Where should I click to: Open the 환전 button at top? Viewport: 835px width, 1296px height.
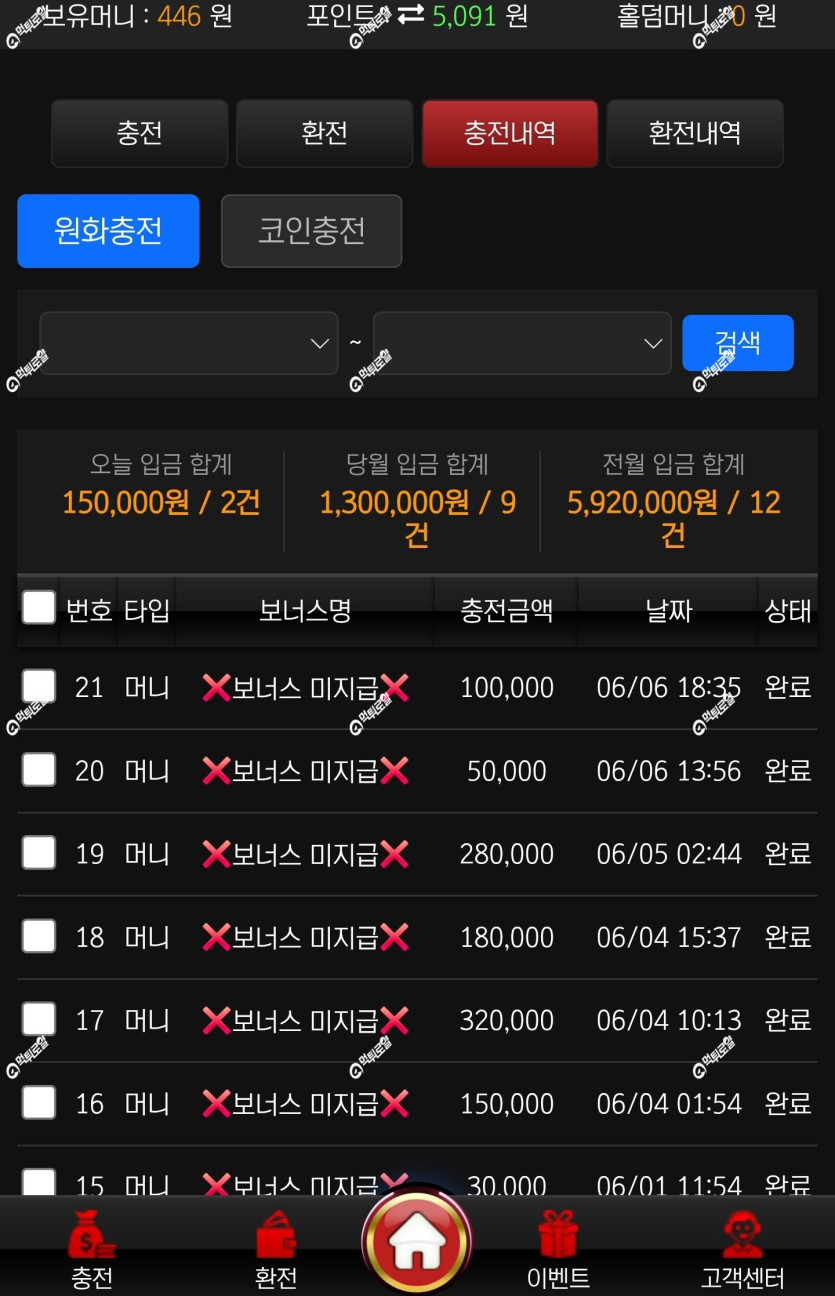[x=324, y=133]
